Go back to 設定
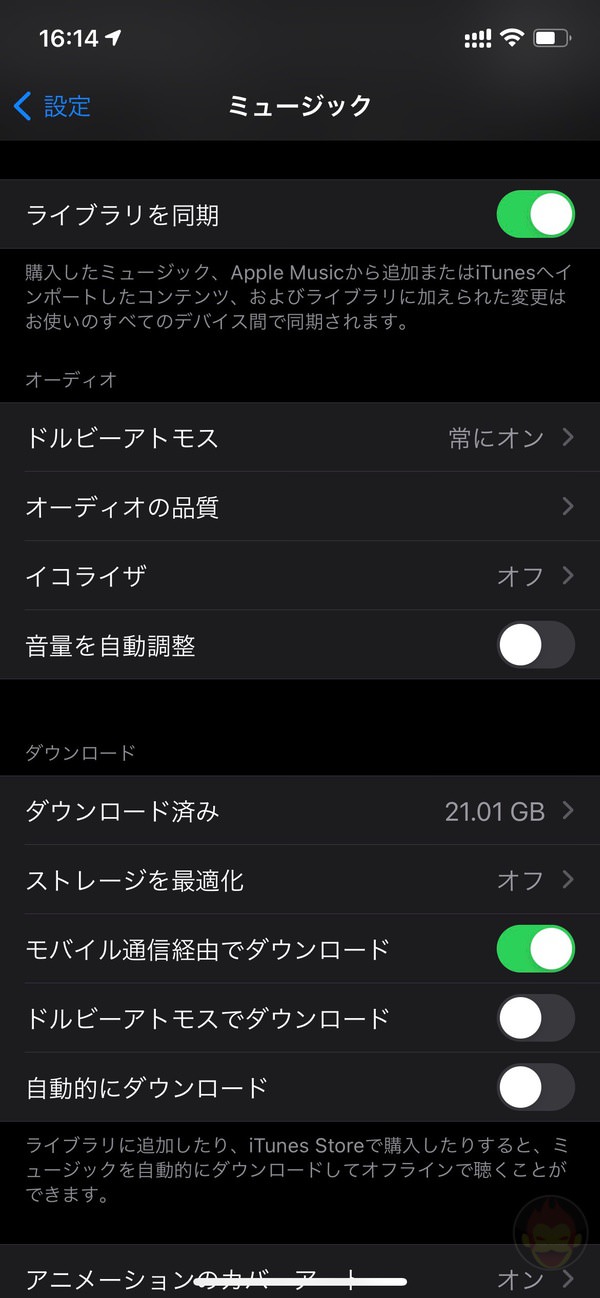600x1298 pixels. pyautogui.click(x=53, y=106)
